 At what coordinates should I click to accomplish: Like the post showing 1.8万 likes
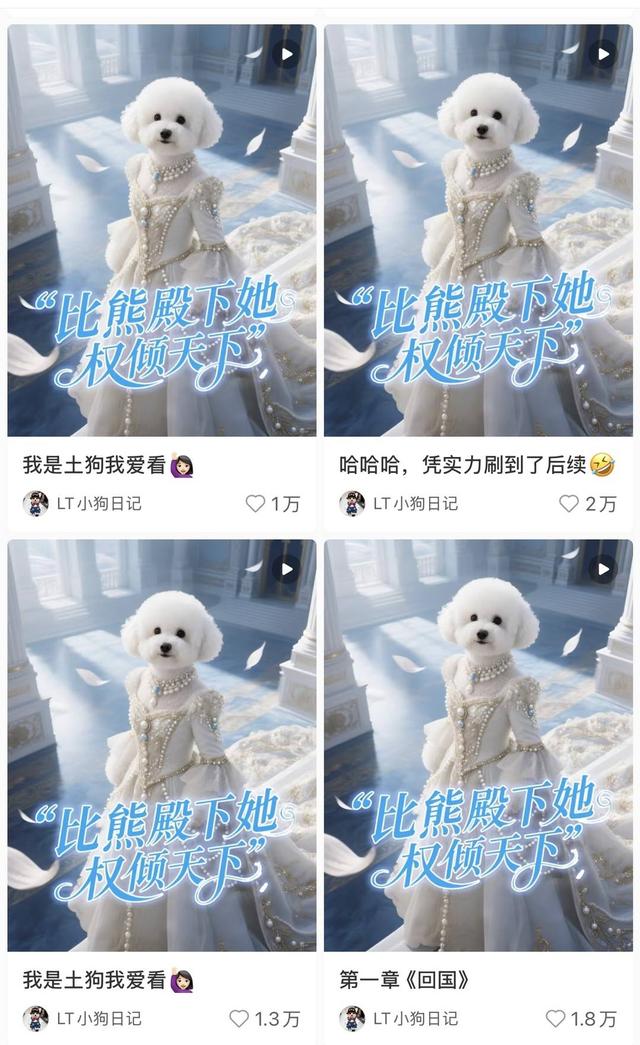coord(556,1018)
